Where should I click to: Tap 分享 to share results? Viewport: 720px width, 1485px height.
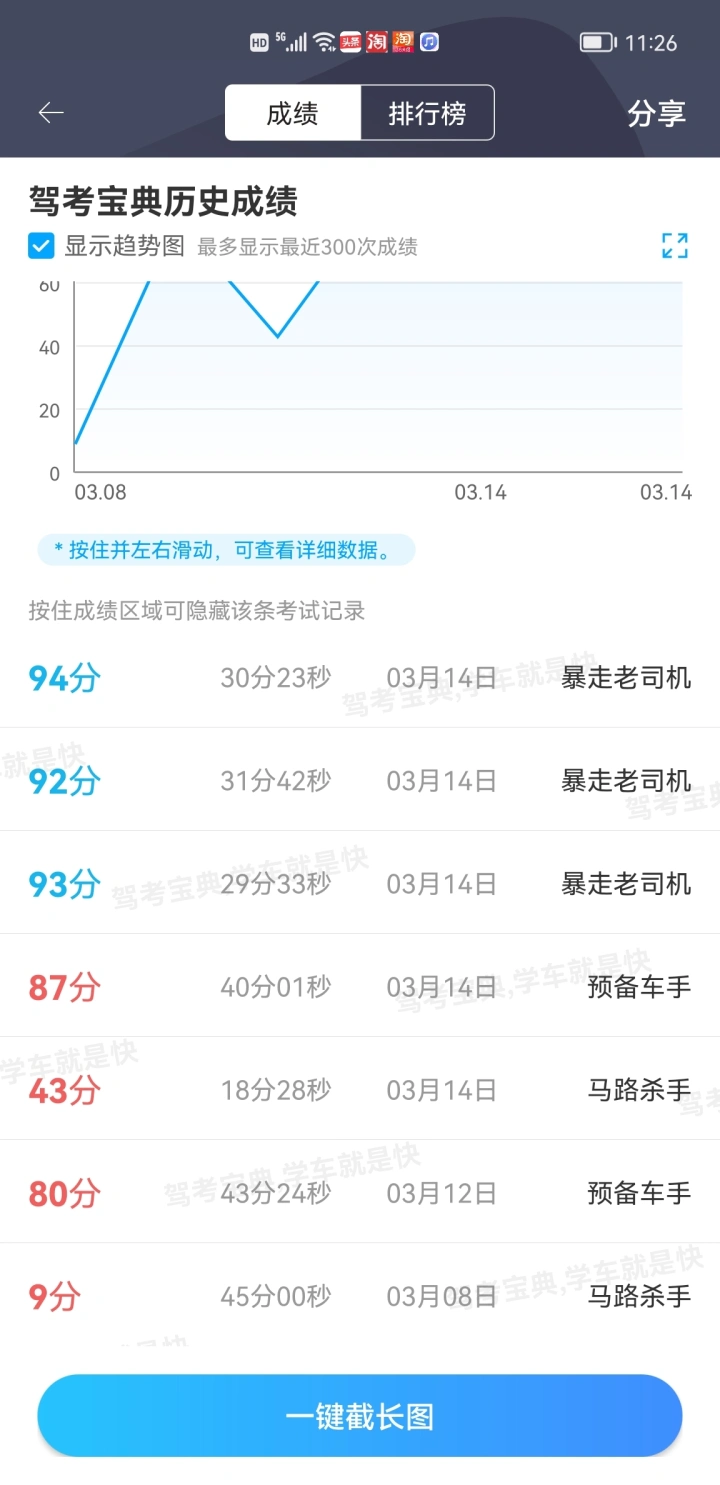point(656,113)
